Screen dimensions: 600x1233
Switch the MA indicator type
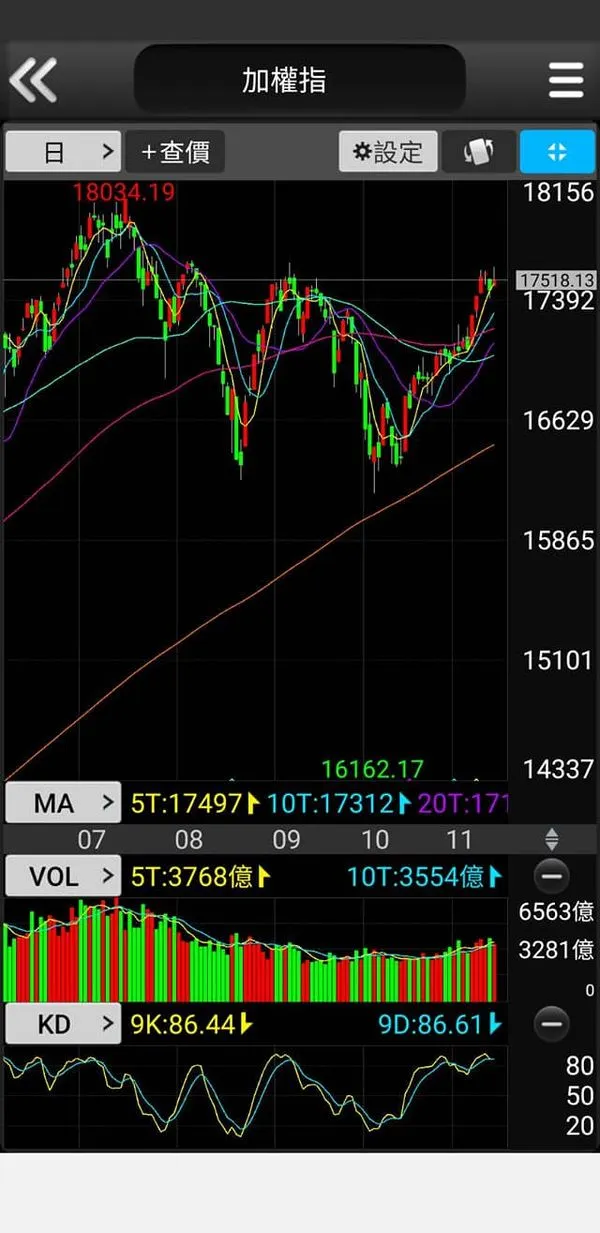click(x=63, y=802)
